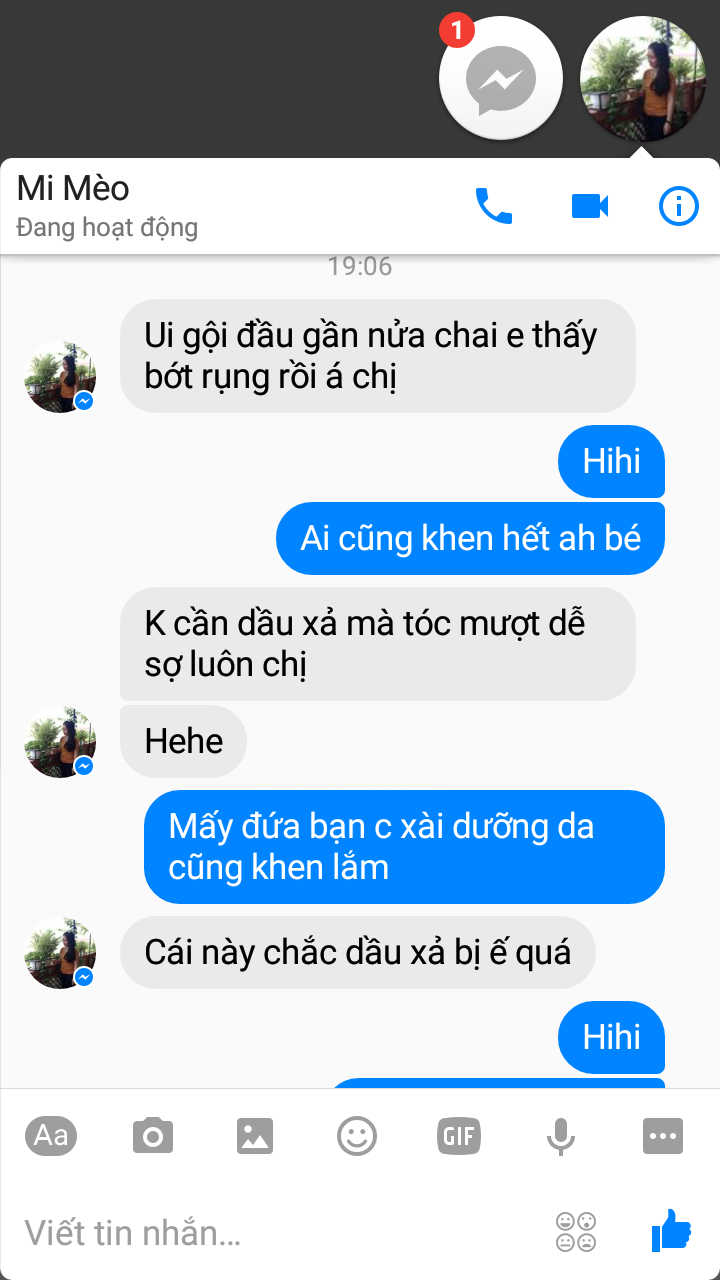The image size is (720, 1280).
Task: Start a video call with Mi Mèo
Action: tap(590, 206)
